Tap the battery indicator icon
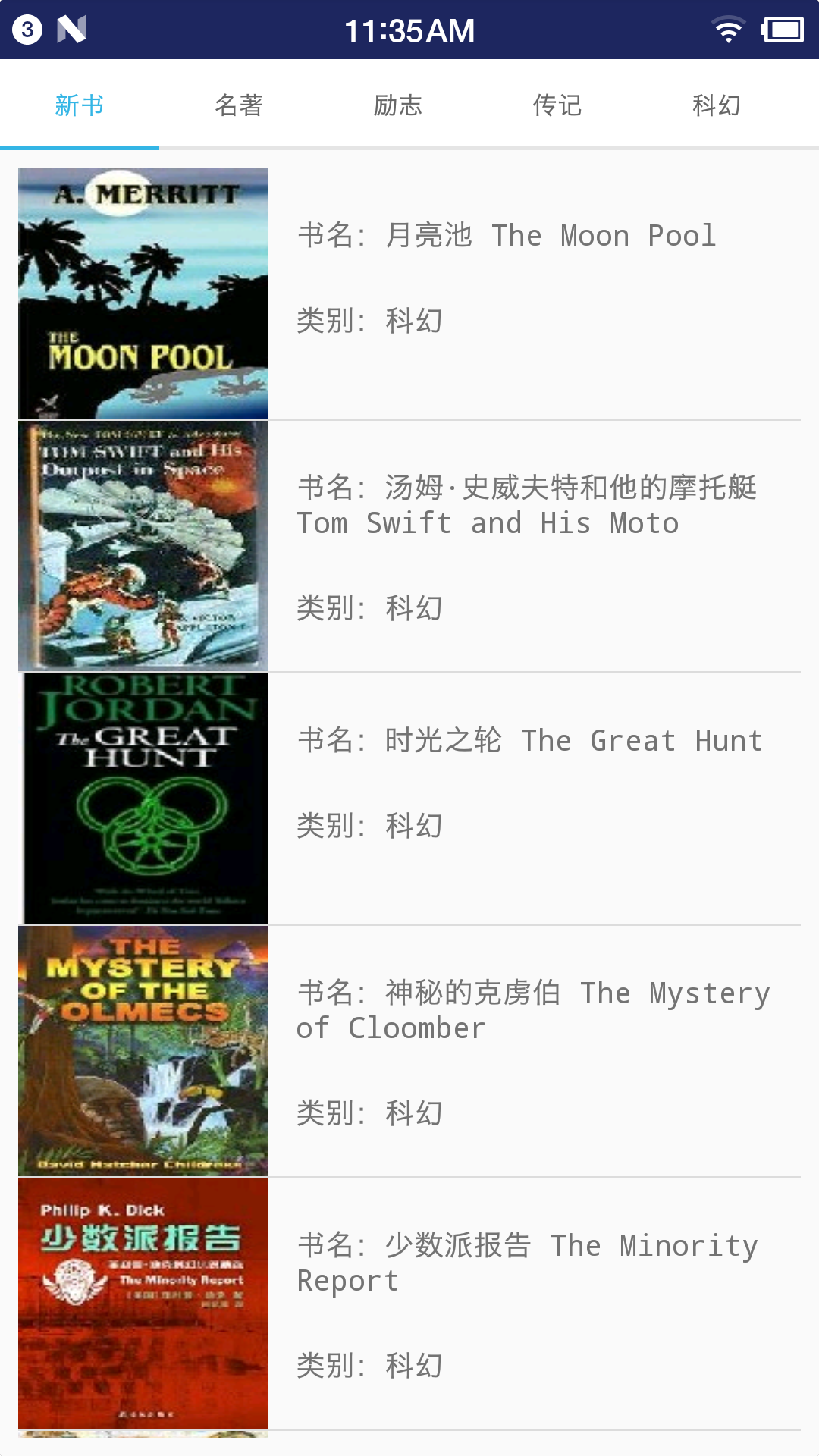Viewport: 819px width, 1456px height. (782, 29)
